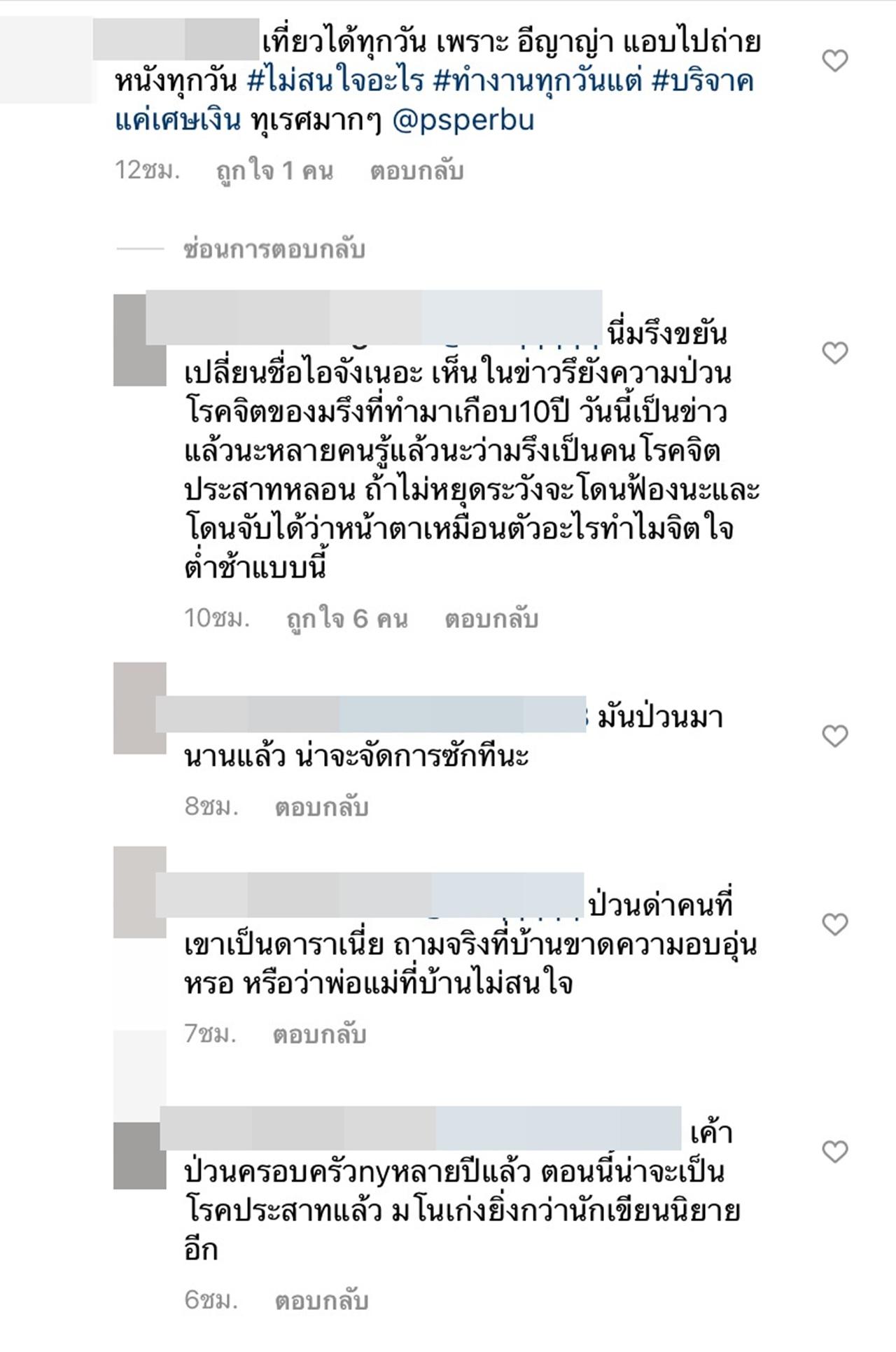Like the reply posted 6ชม. ago
Image resolution: width=896 pixels, height=1352 pixels.
pyautogui.click(x=834, y=1151)
